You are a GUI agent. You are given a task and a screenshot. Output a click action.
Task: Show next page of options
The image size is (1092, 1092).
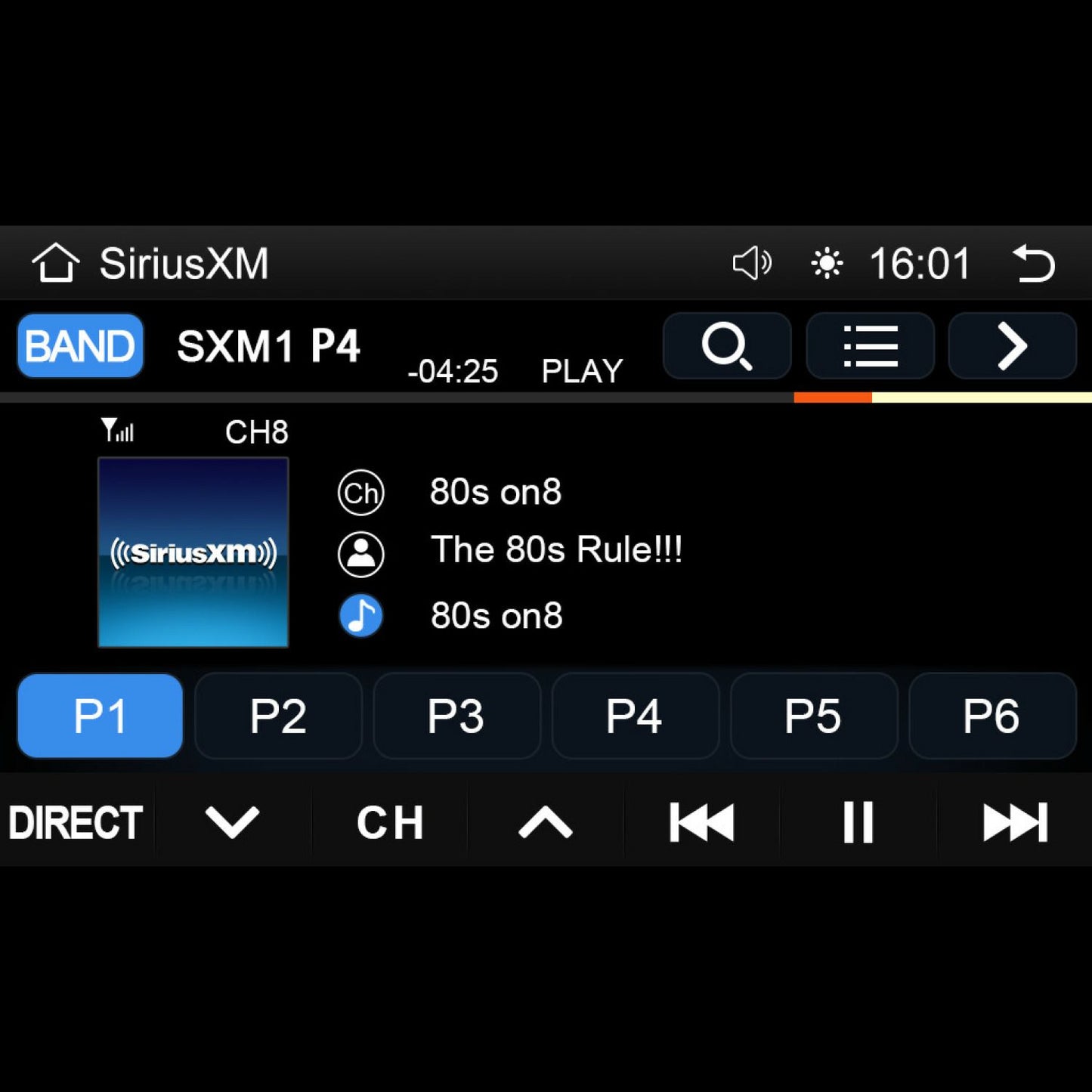tap(1012, 346)
